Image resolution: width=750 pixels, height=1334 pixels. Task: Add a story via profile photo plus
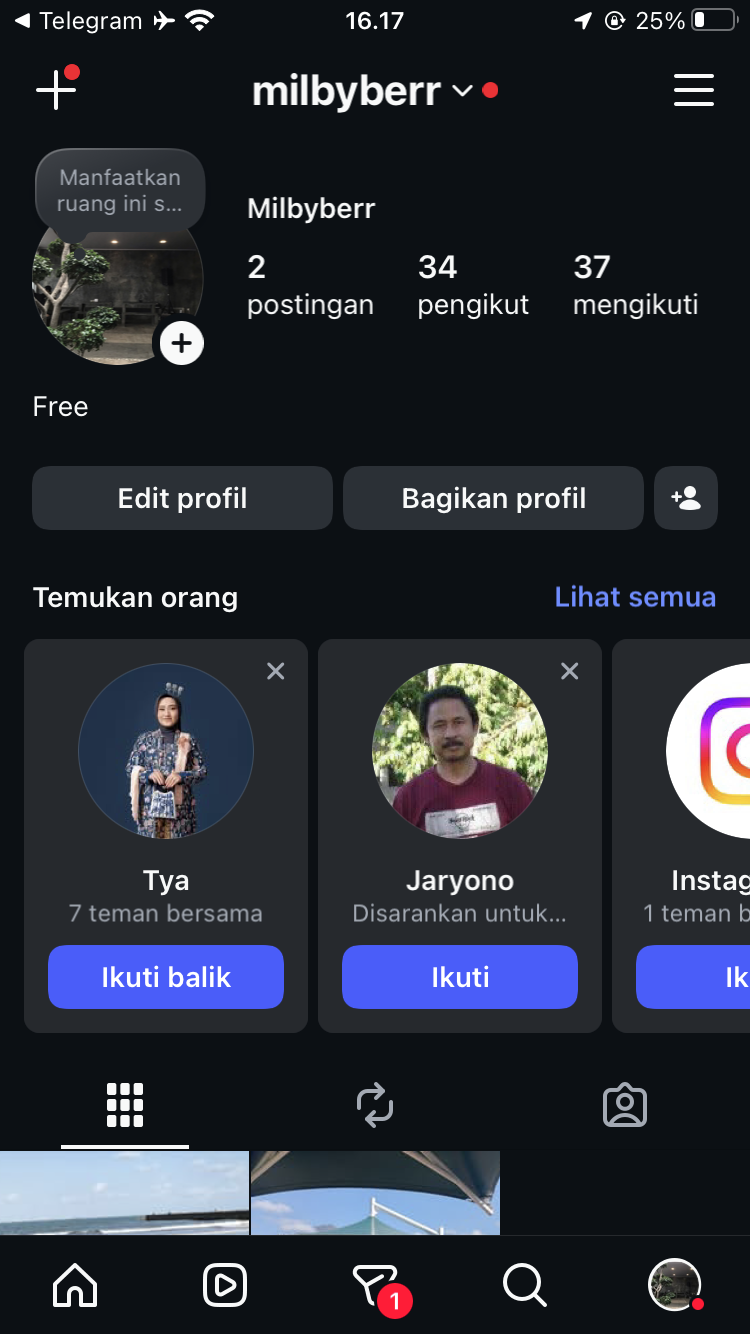[x=181, y=344]
